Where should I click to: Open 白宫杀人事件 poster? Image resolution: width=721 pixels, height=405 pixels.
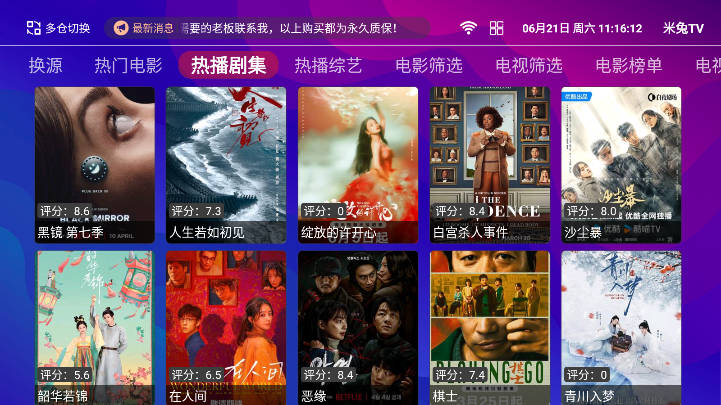click(490, 165)
